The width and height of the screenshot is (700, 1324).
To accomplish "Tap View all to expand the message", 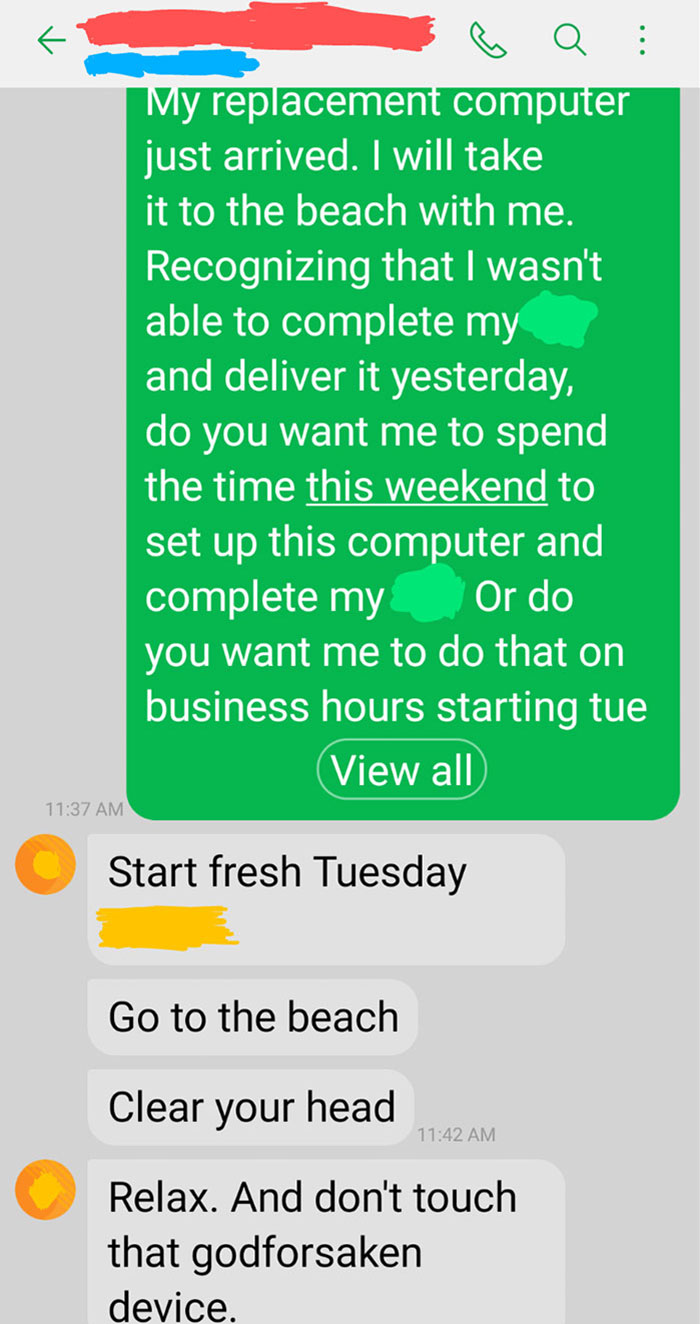I will 401,770.
